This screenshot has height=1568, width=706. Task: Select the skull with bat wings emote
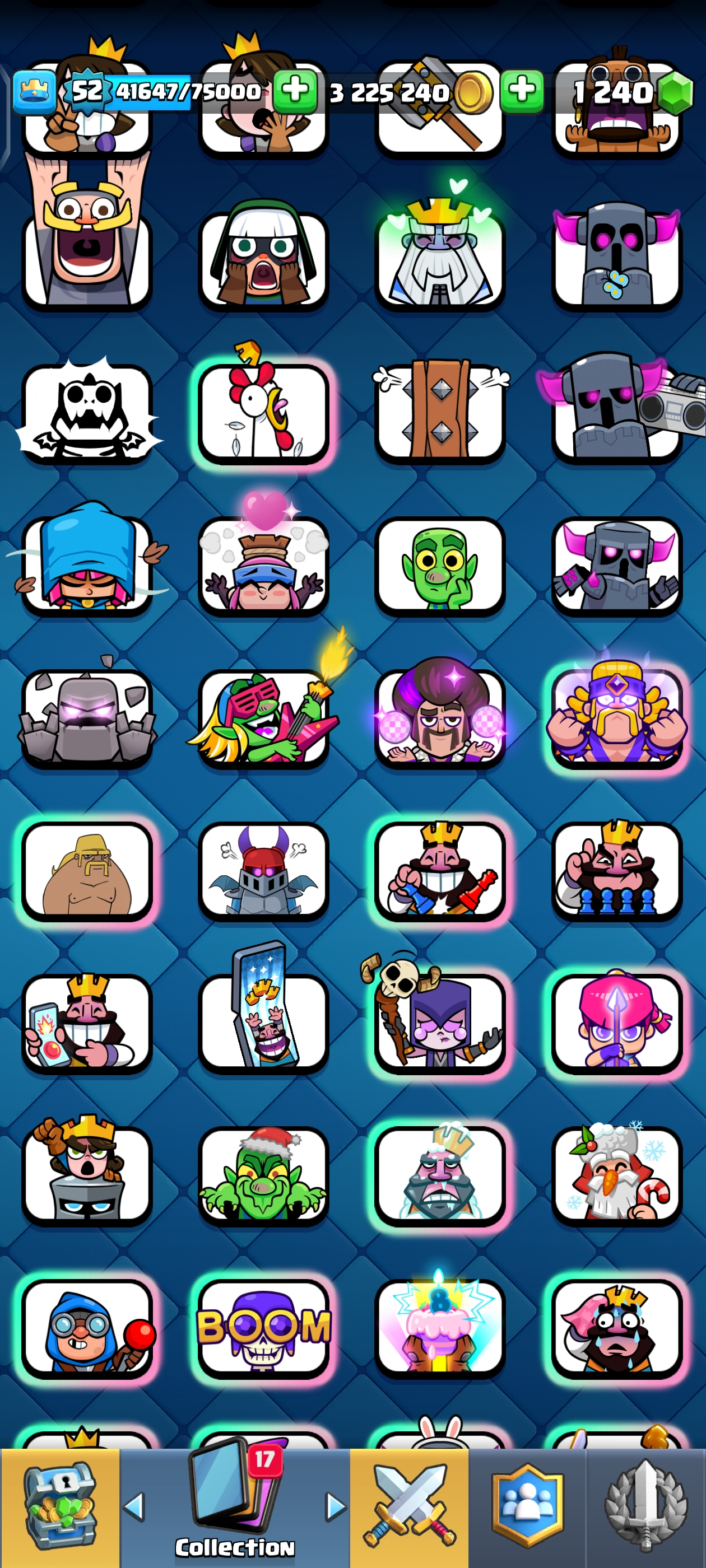pos(86,414)
